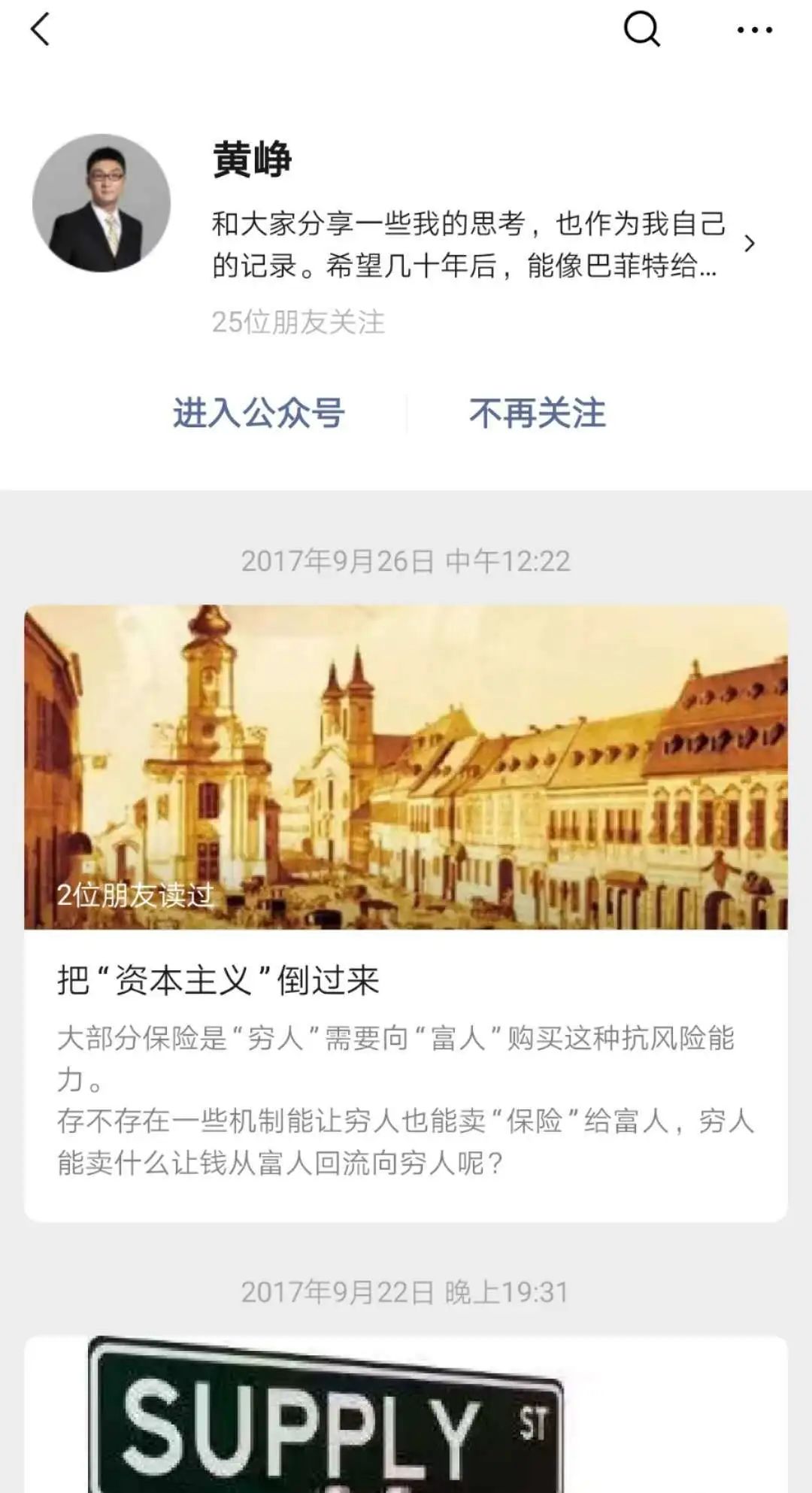Expand posts under the 2017年9月26日 date header
Viewport: 812px width, 1493px height.
pos(406,561)
